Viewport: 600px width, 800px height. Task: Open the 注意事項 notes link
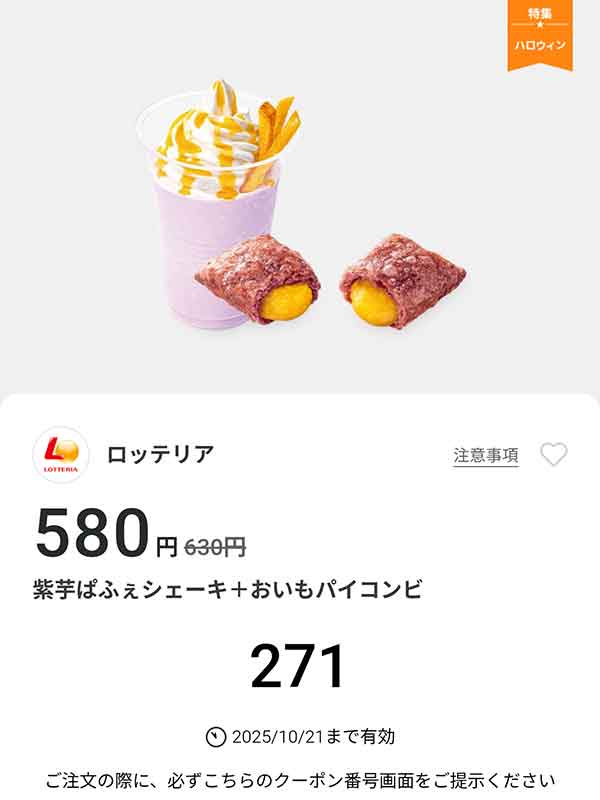click(x=486, y=455)
